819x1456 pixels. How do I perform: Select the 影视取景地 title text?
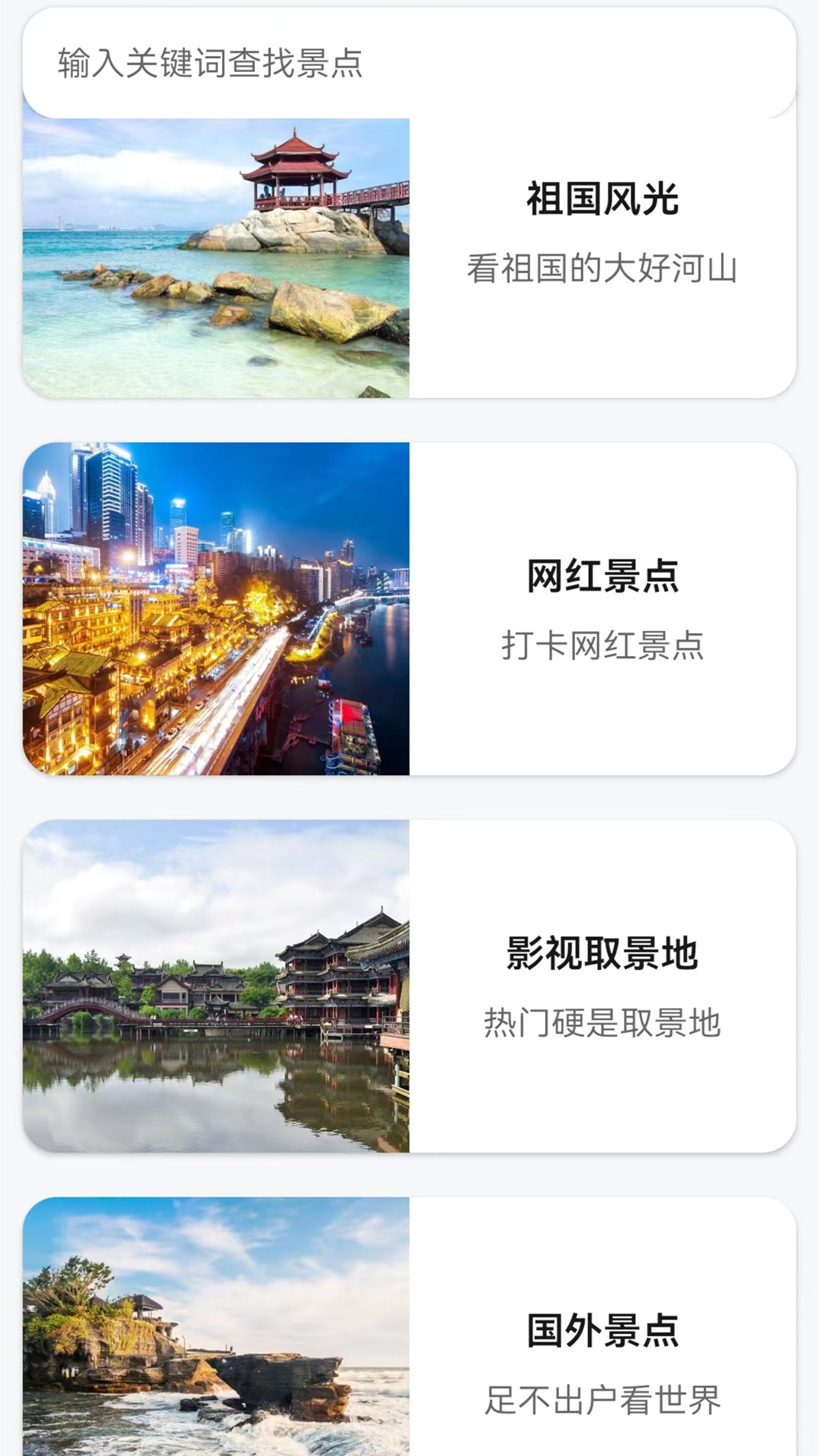(x=603, y=954)
